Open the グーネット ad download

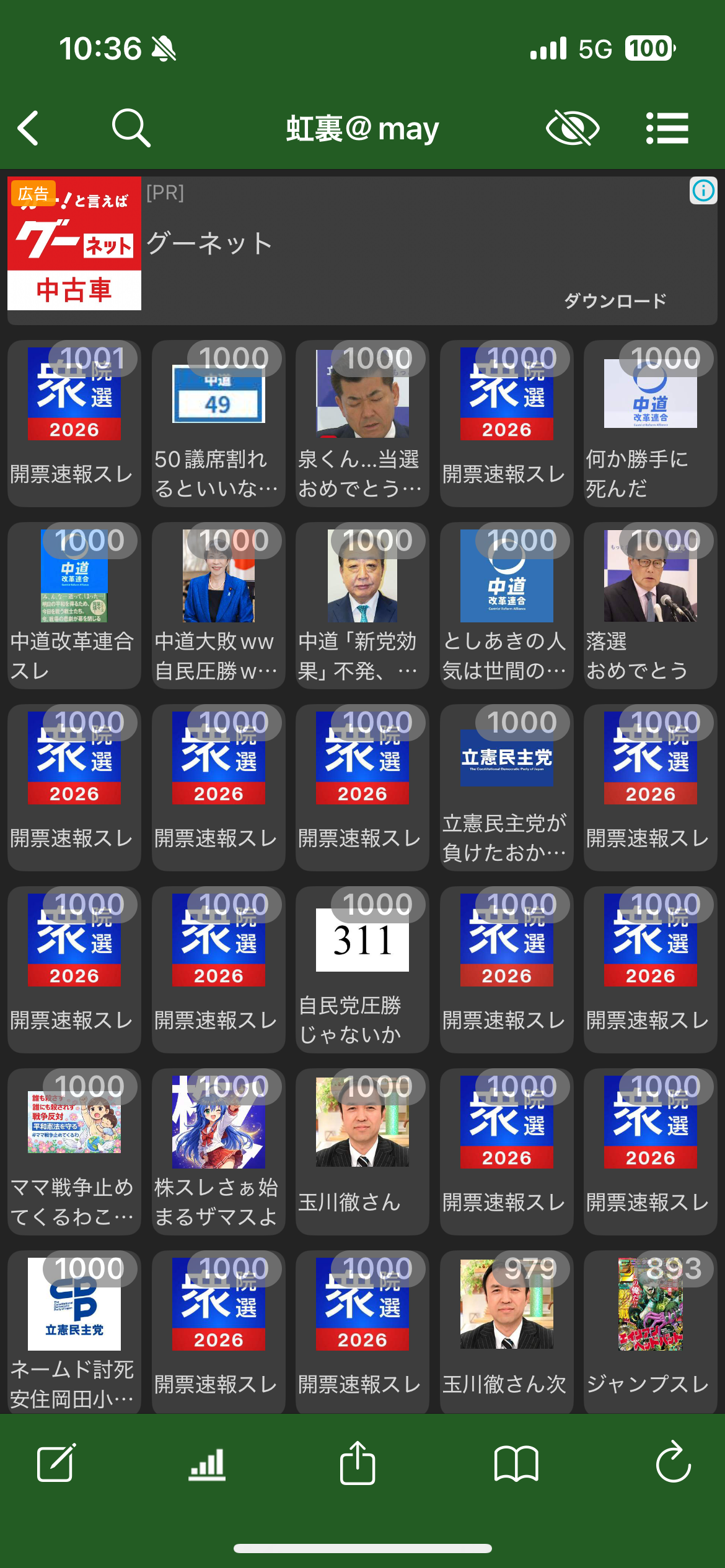pos(615,301)
